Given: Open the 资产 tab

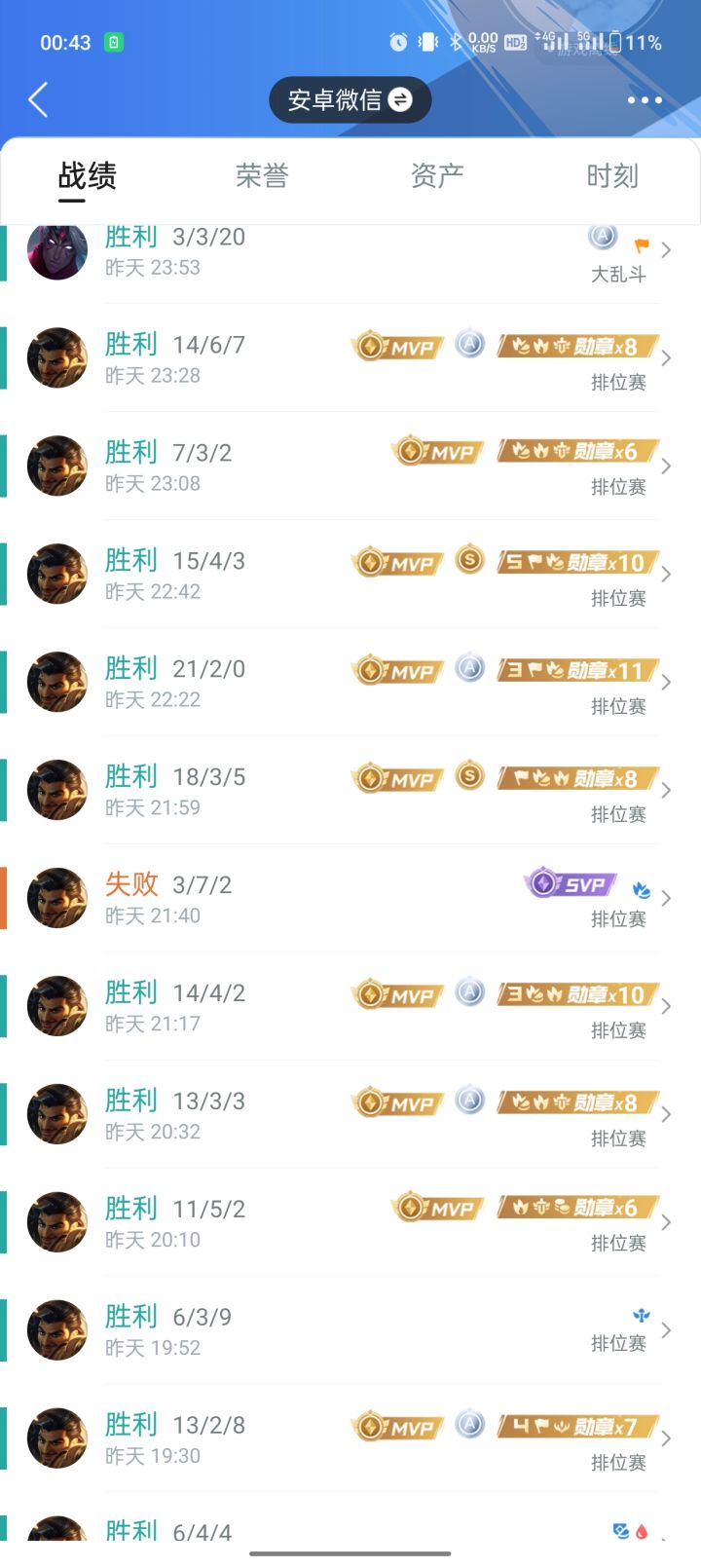Looking at the screenshot, I should (x=437, y=175).
